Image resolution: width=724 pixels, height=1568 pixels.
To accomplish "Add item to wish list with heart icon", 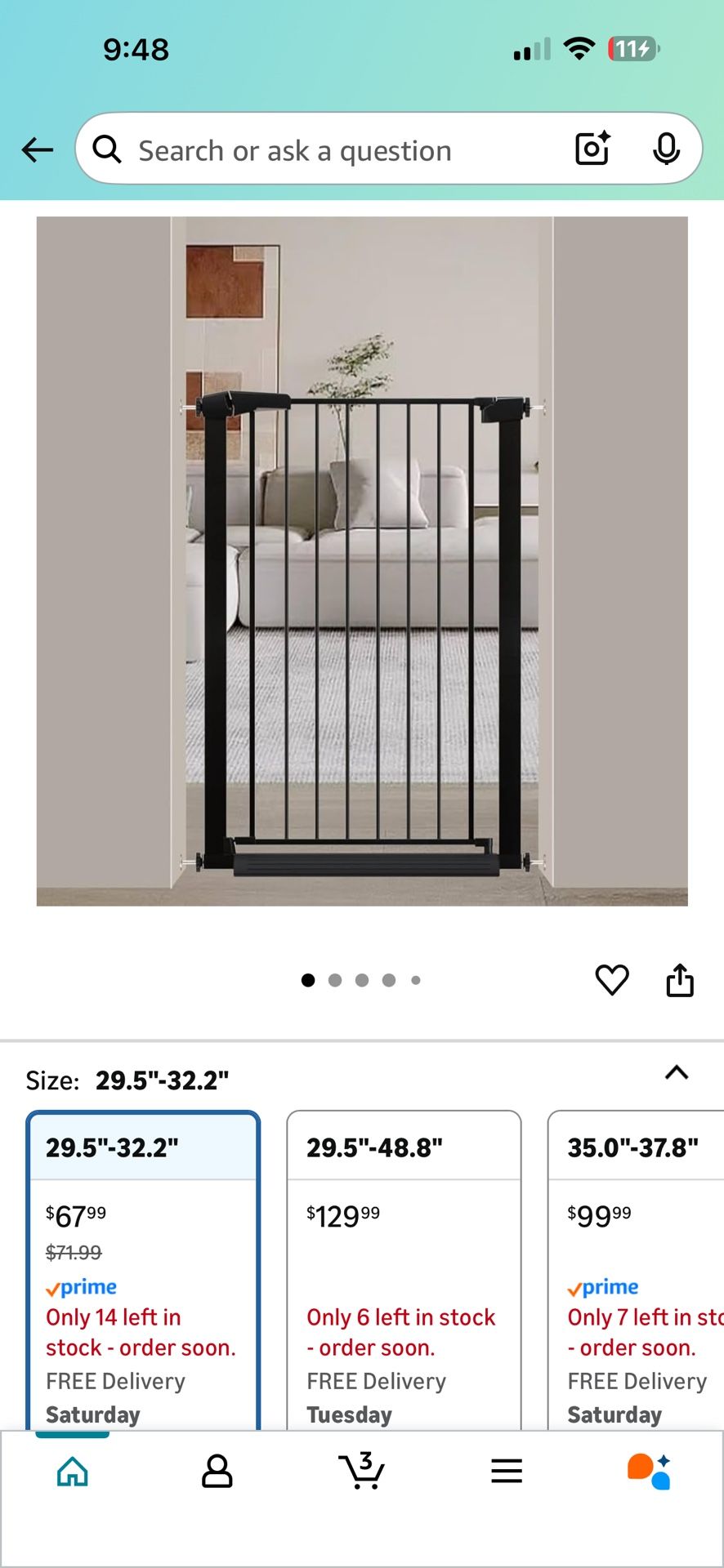I will pyautogui.click(x=612, y=980).
